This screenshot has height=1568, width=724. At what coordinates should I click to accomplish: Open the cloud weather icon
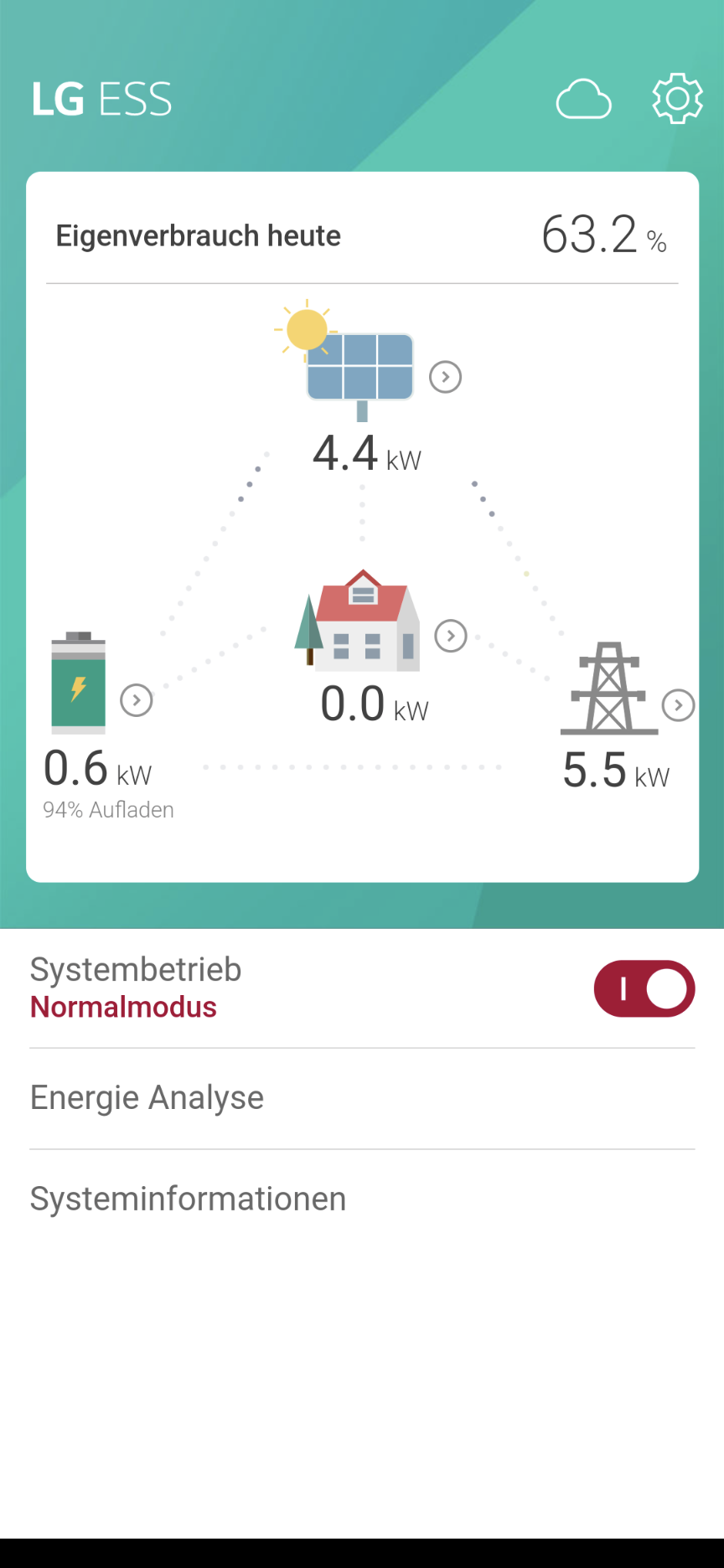[583, 100]
